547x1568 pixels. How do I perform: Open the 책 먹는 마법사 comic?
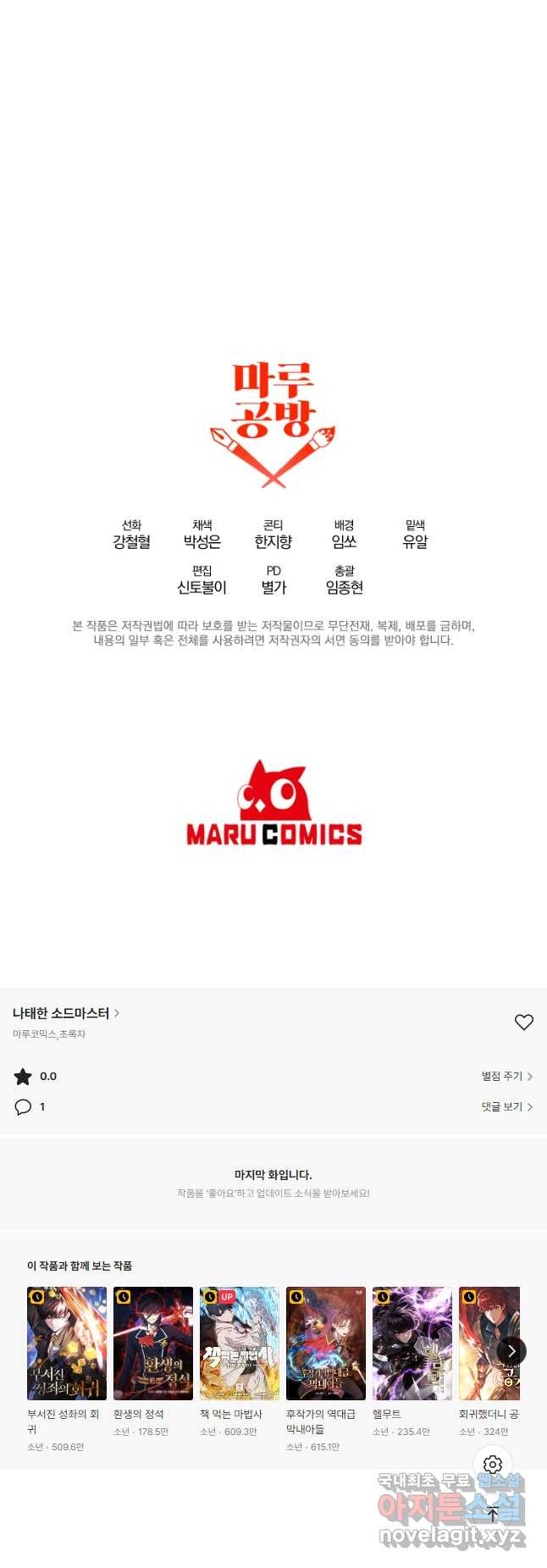coord(240,1344)
